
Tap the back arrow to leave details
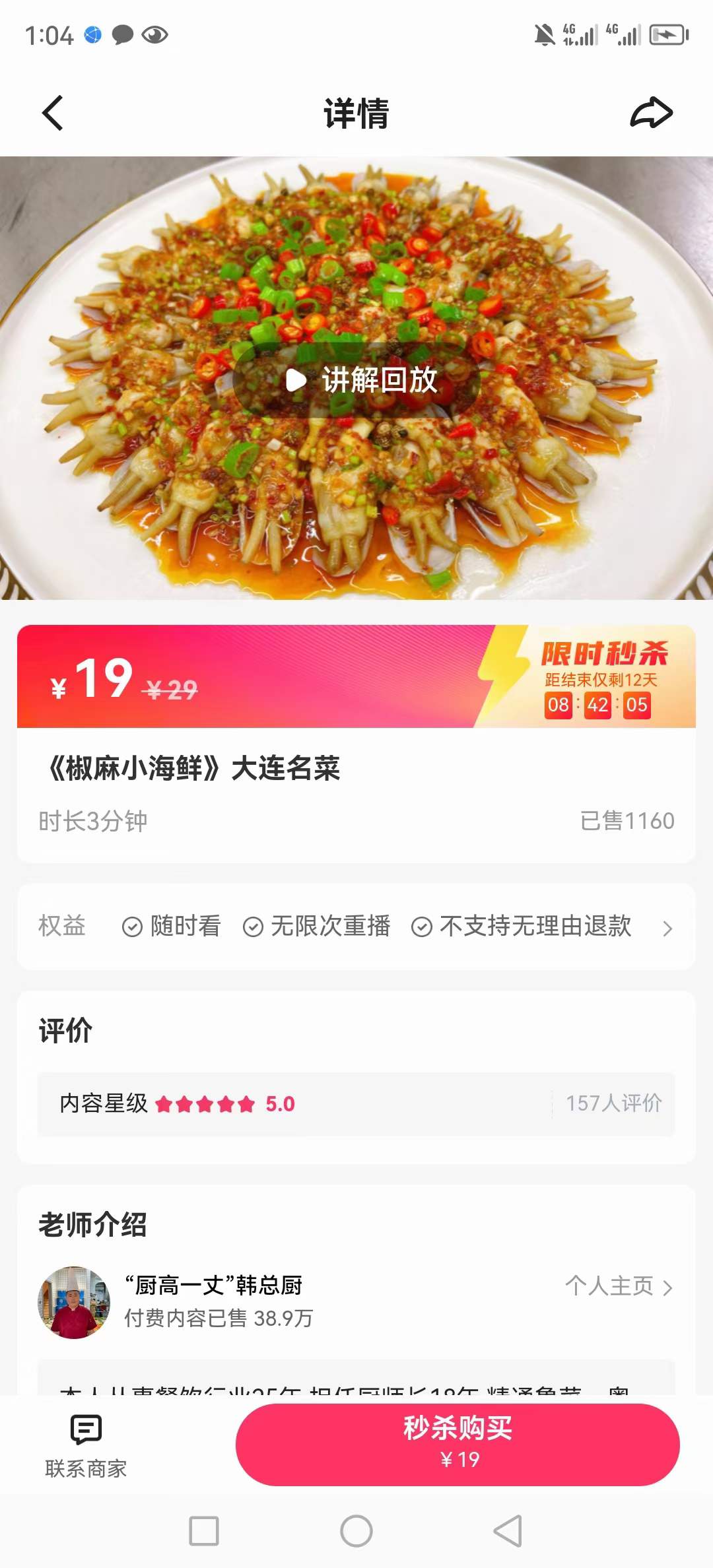click(x=53, y=112)
